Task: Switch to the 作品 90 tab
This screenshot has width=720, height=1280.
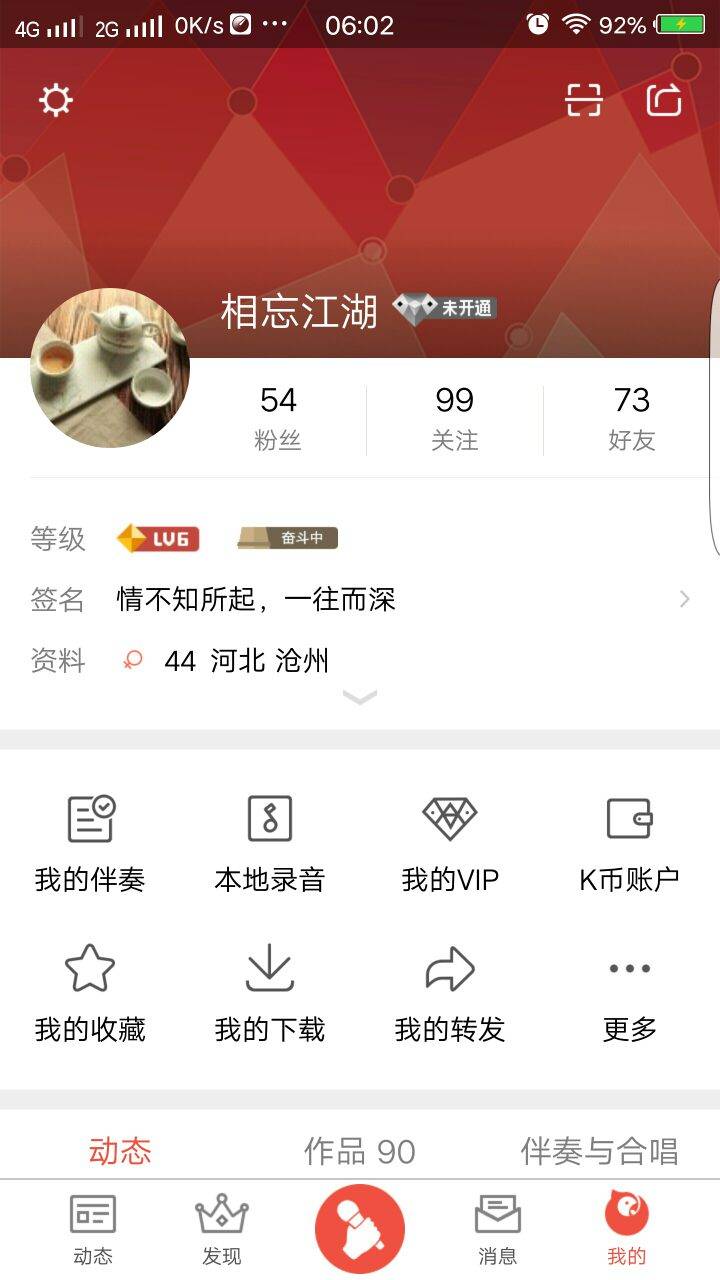Action: tap(360, 1152)
